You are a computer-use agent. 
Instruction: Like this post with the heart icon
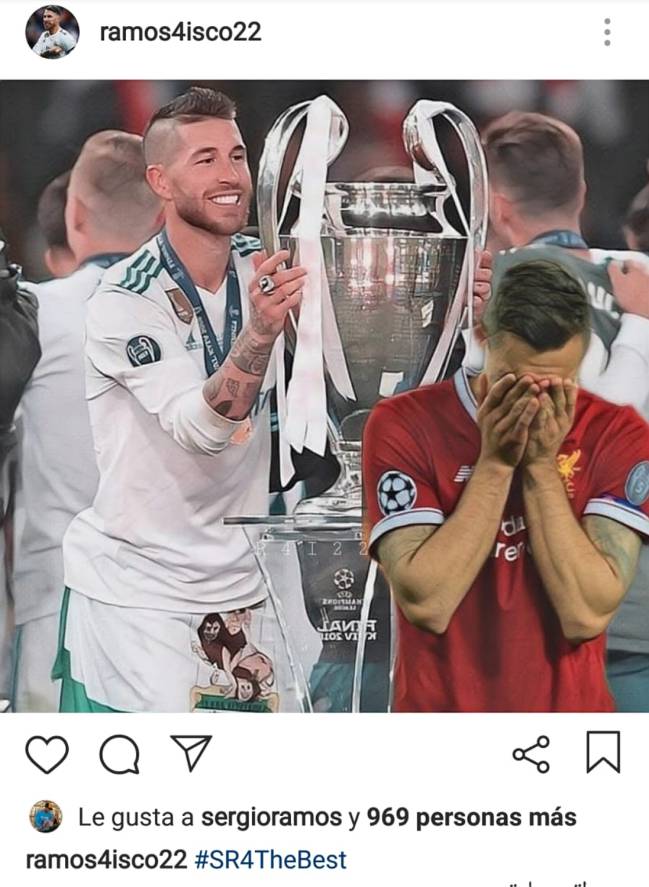(x=47, y=754)
